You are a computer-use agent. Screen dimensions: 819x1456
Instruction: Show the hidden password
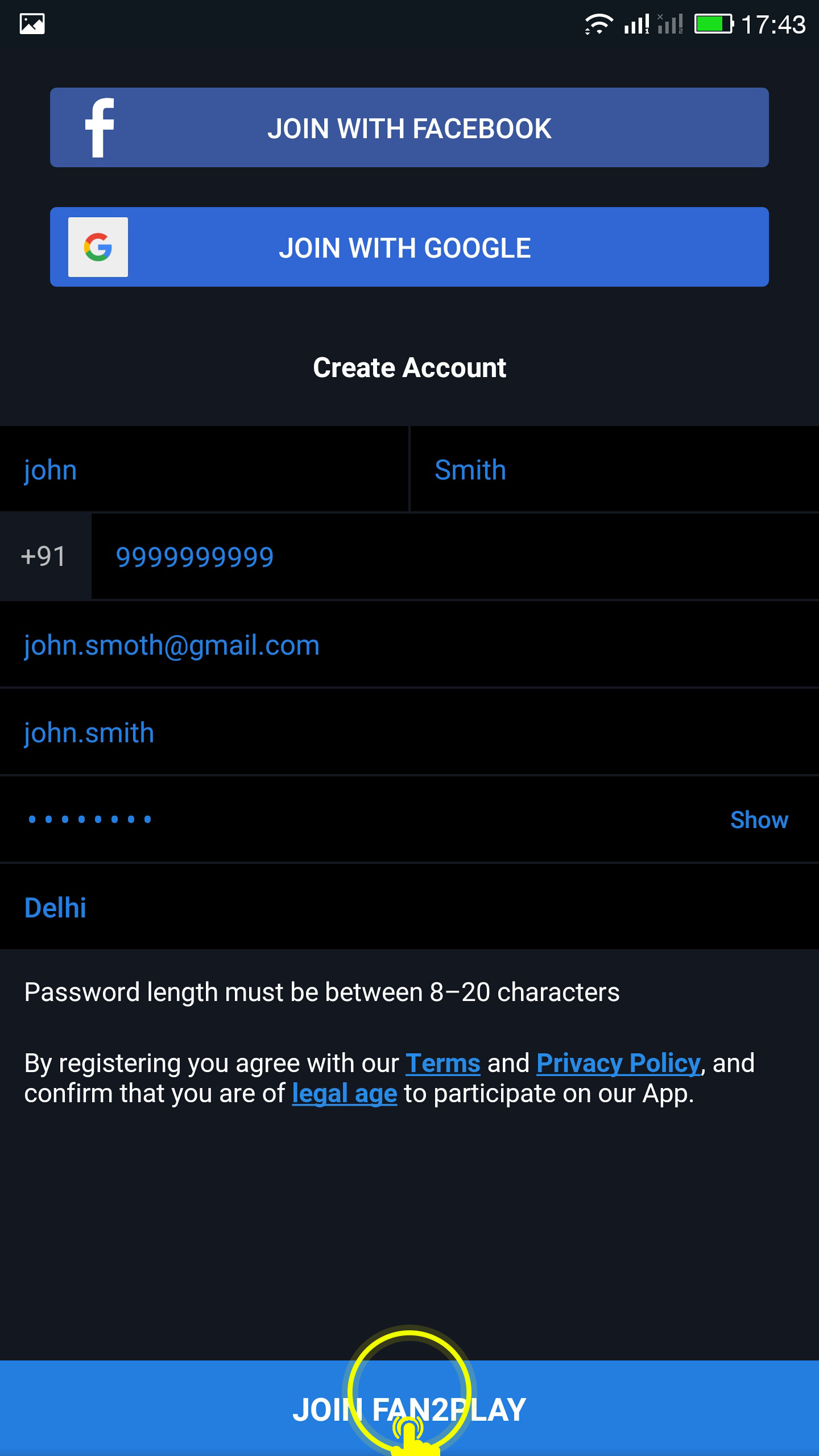pyautogui.click(x=759, y=820)
